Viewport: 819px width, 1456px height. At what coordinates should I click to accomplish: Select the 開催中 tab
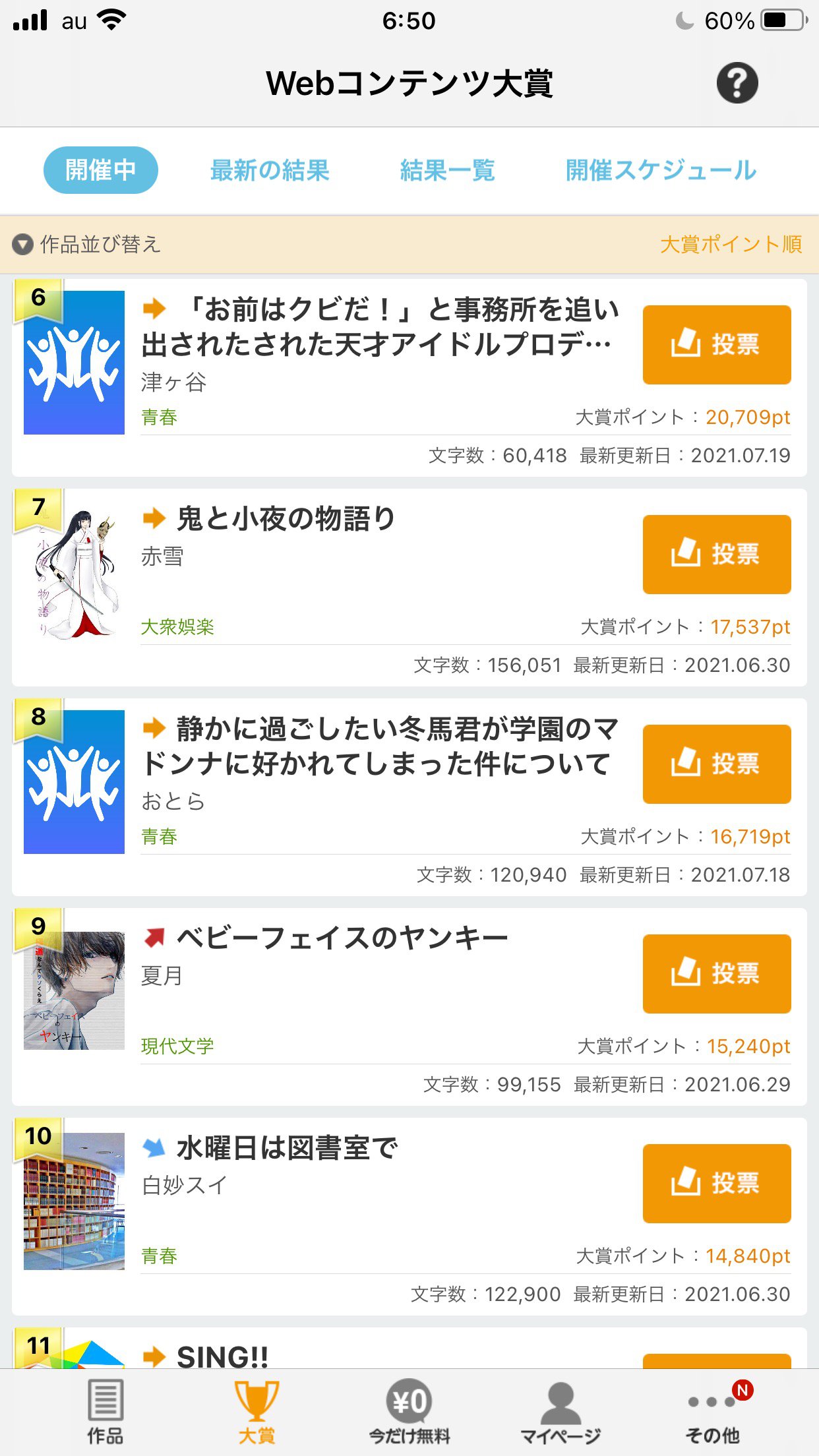point(100,170)
